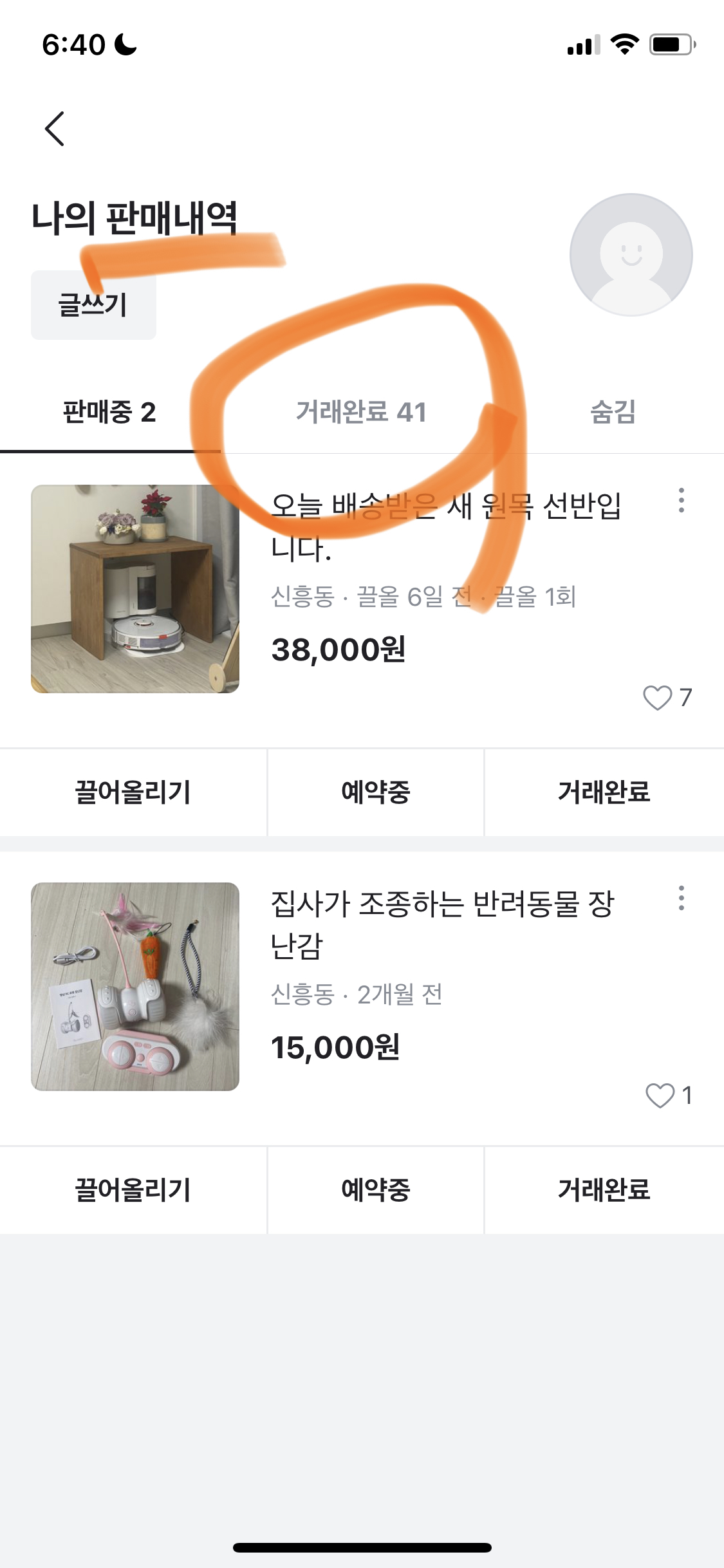Open the 반려동물 장난감 listing
Screen dimensions: 724x1568
(441, 924)
